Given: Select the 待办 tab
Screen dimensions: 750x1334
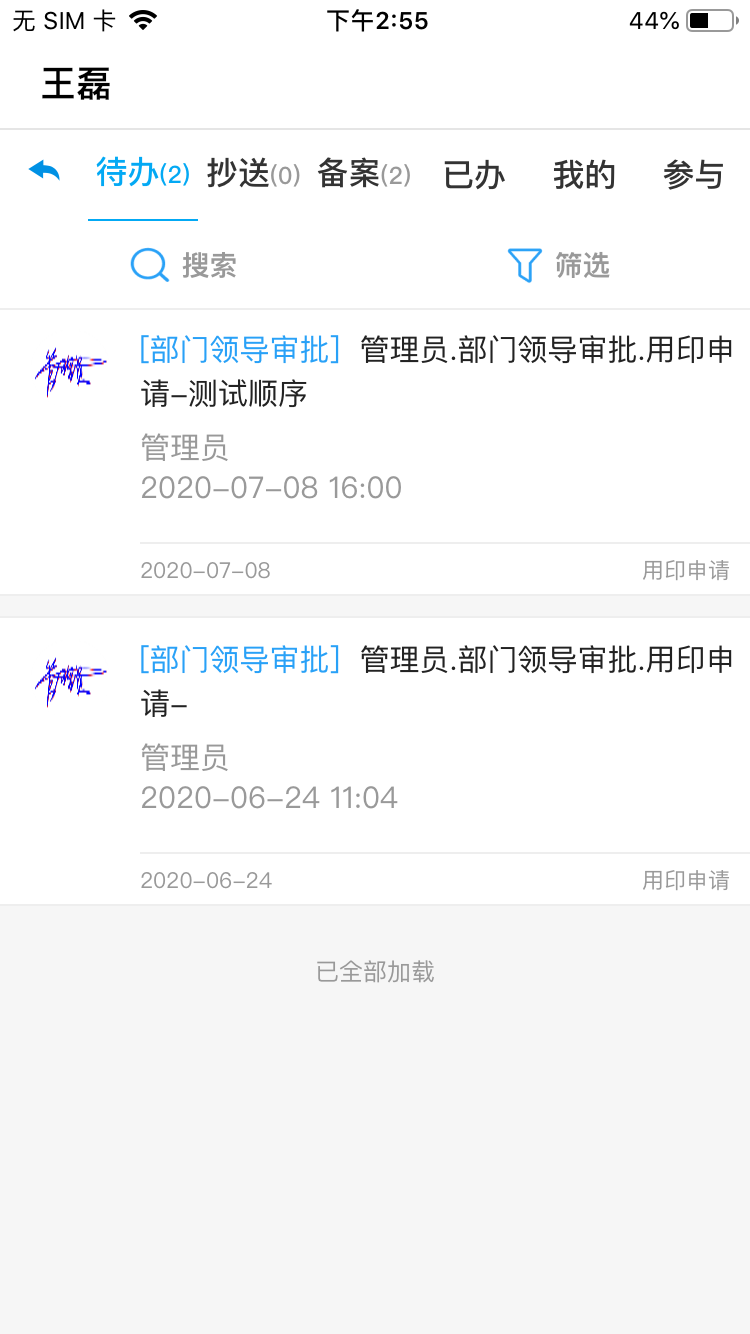Looking at the screenshot, I should 142,174.
